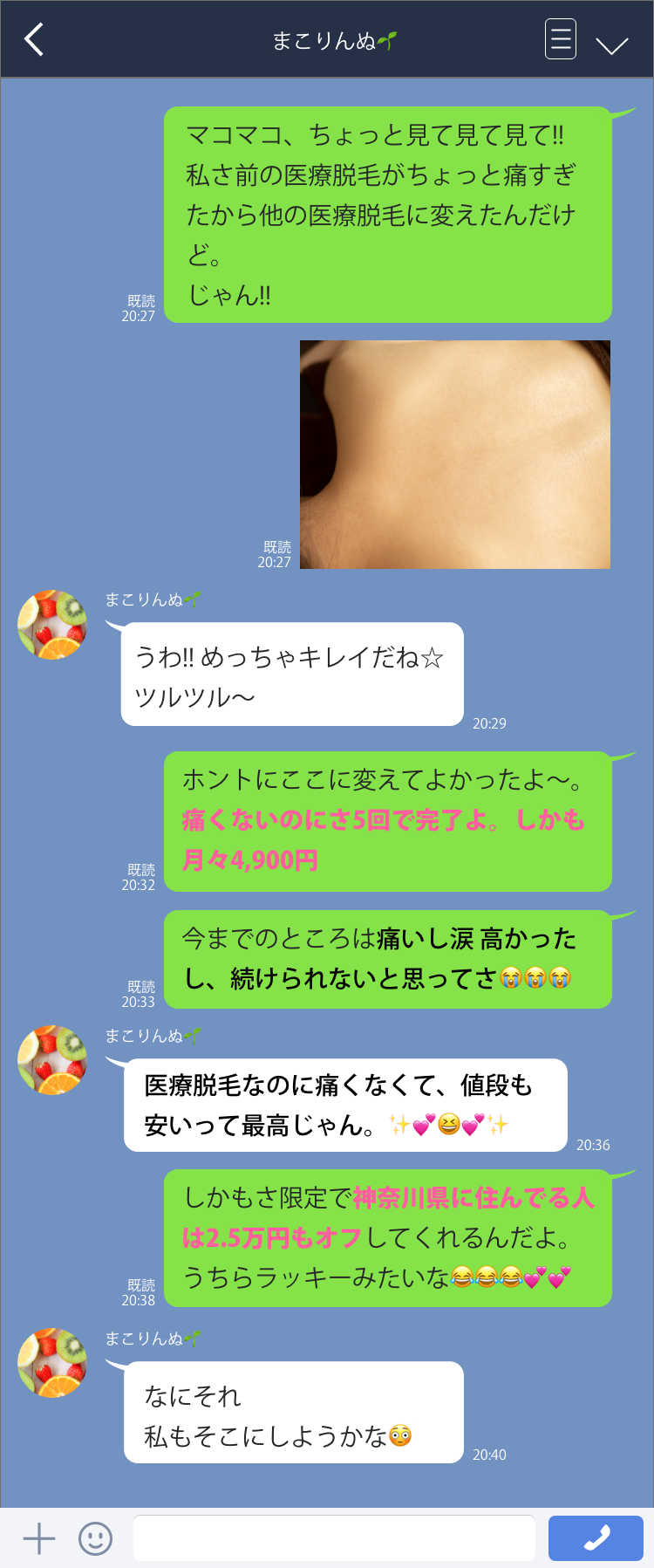654x1568 pixels.
Task: Open the chat menu with the hamburger icon
Action: point(561,39)
